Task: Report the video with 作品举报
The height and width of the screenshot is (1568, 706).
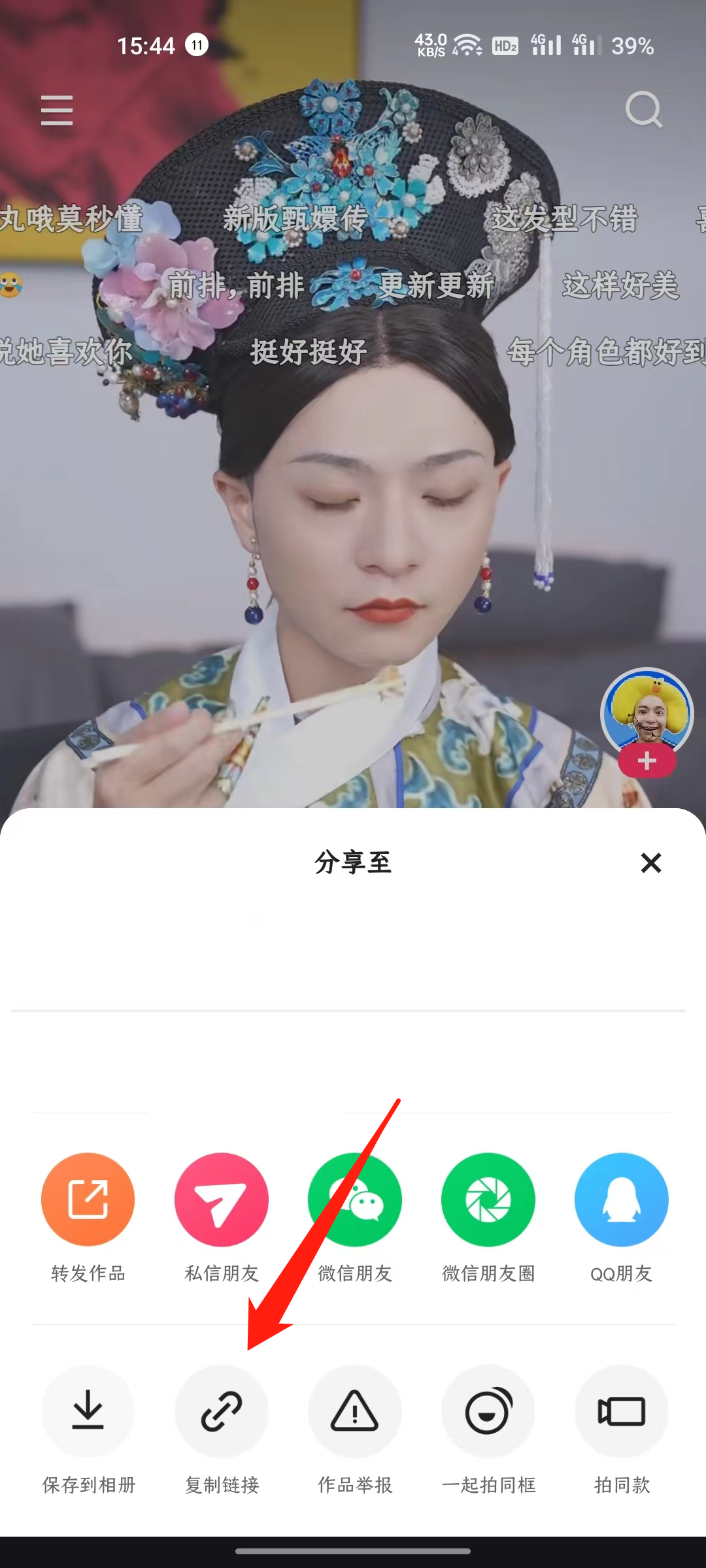Action: pyautogui.click(x=355, y=1411)
